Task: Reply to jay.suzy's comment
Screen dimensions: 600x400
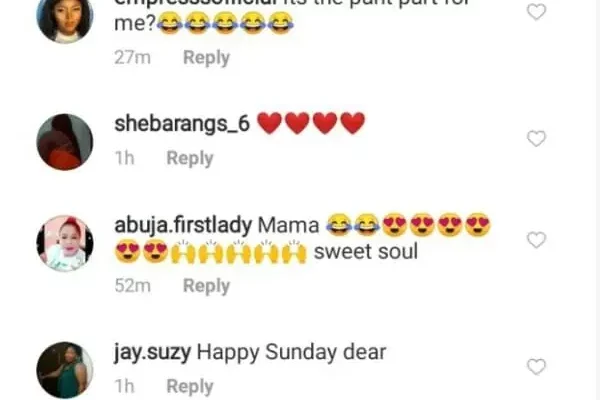Action: (x=189, y=386)
